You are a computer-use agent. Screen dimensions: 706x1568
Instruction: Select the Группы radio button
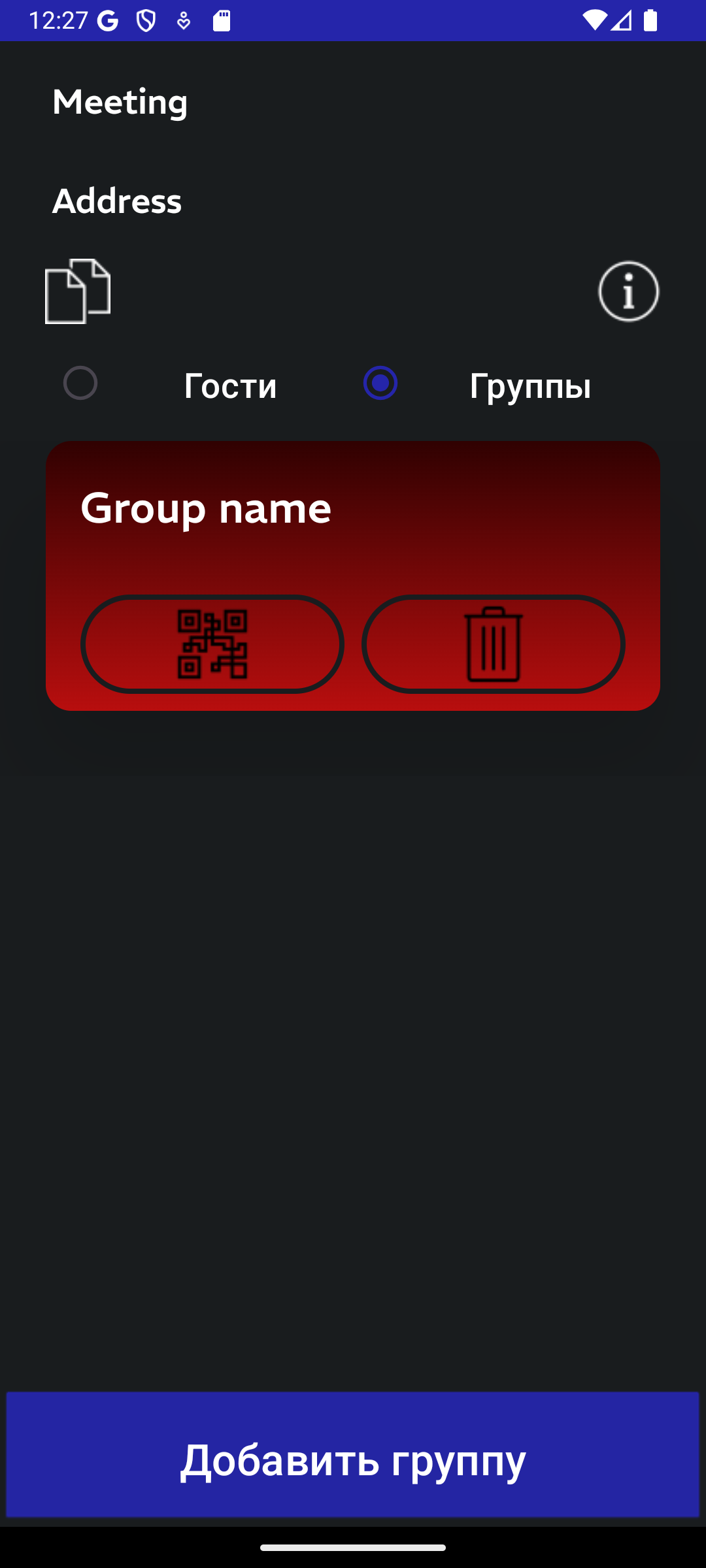click(380, 384)
